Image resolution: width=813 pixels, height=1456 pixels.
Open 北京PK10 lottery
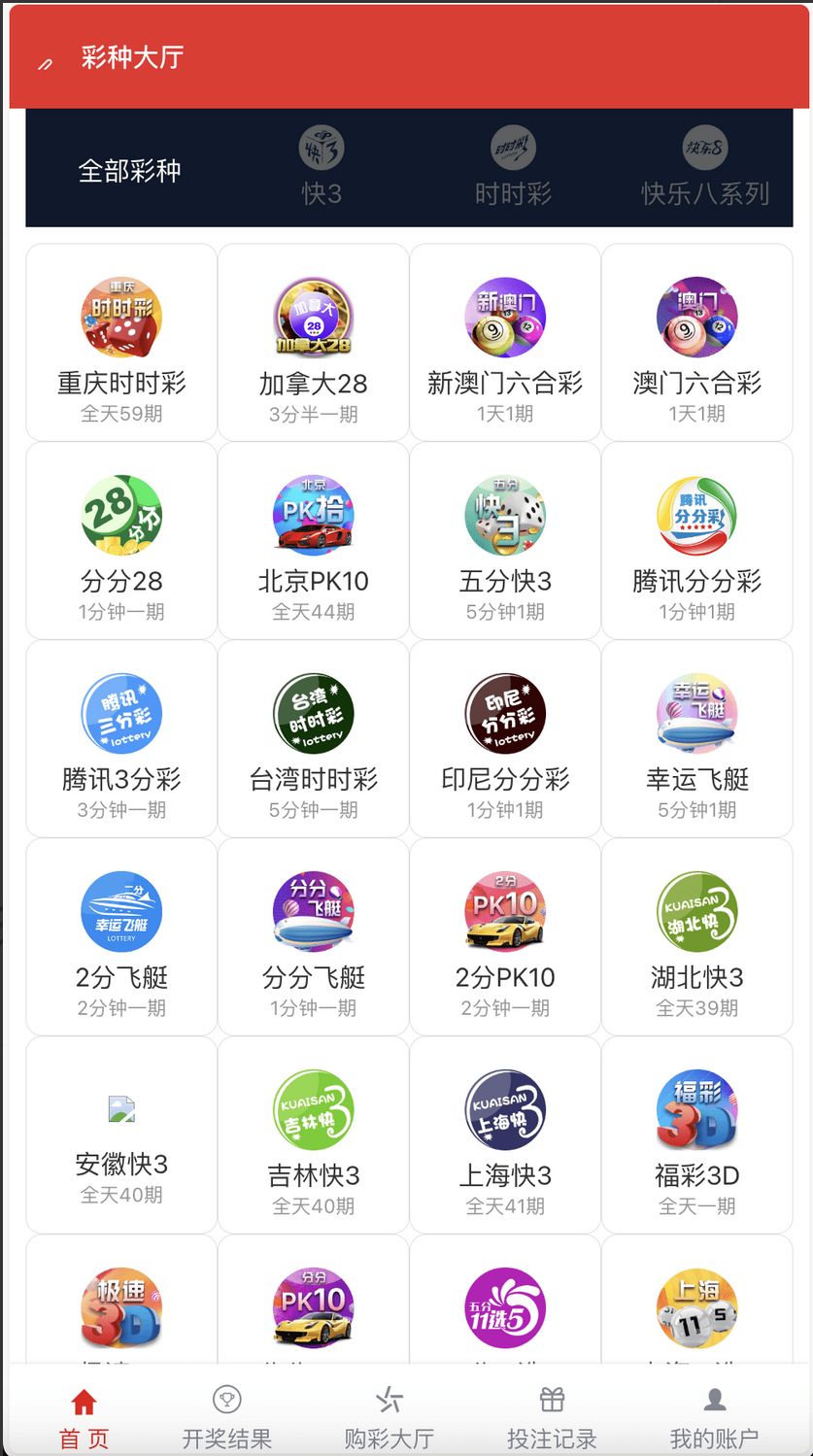pyautogui.click(x=313, y=540)
